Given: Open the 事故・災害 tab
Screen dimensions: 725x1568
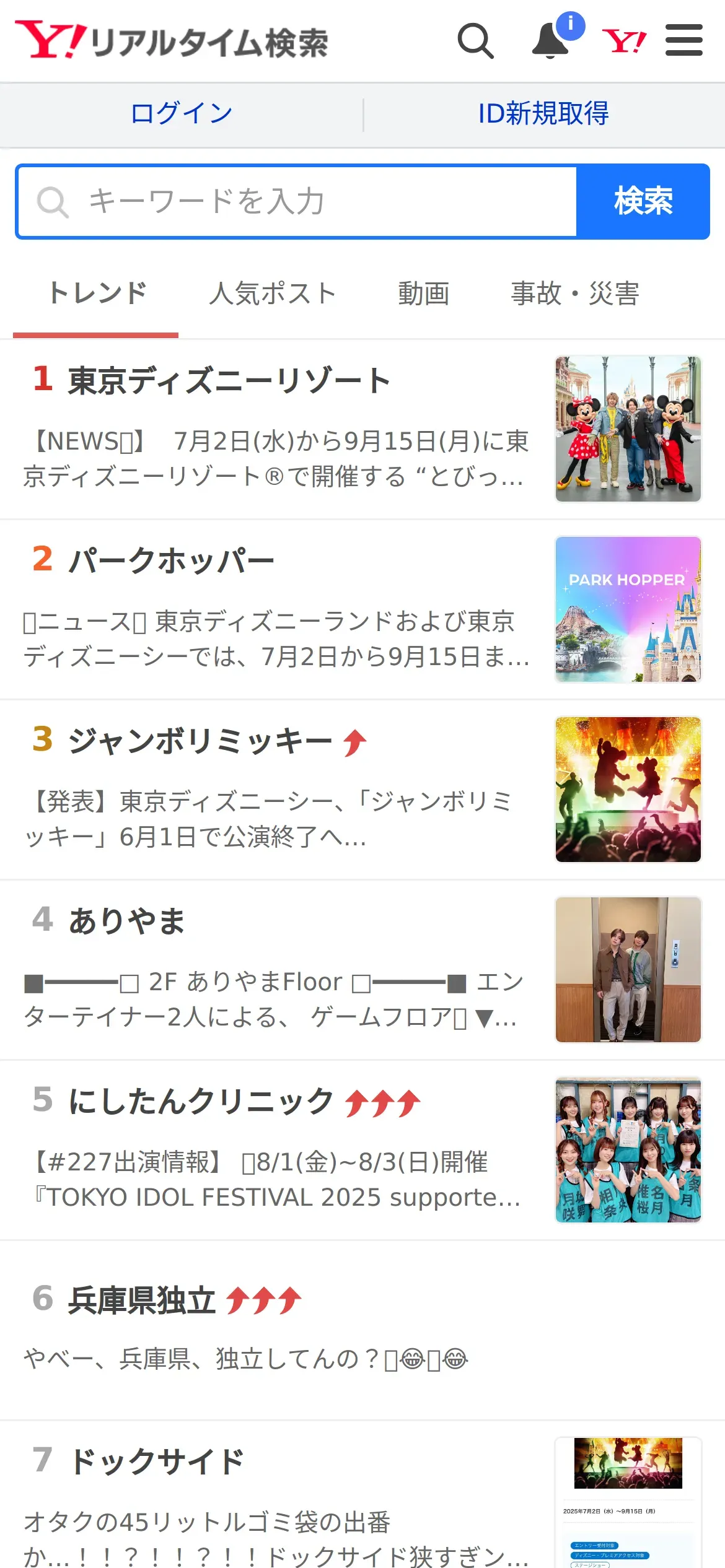Looking at the screenshot, I should coord(574,294).
